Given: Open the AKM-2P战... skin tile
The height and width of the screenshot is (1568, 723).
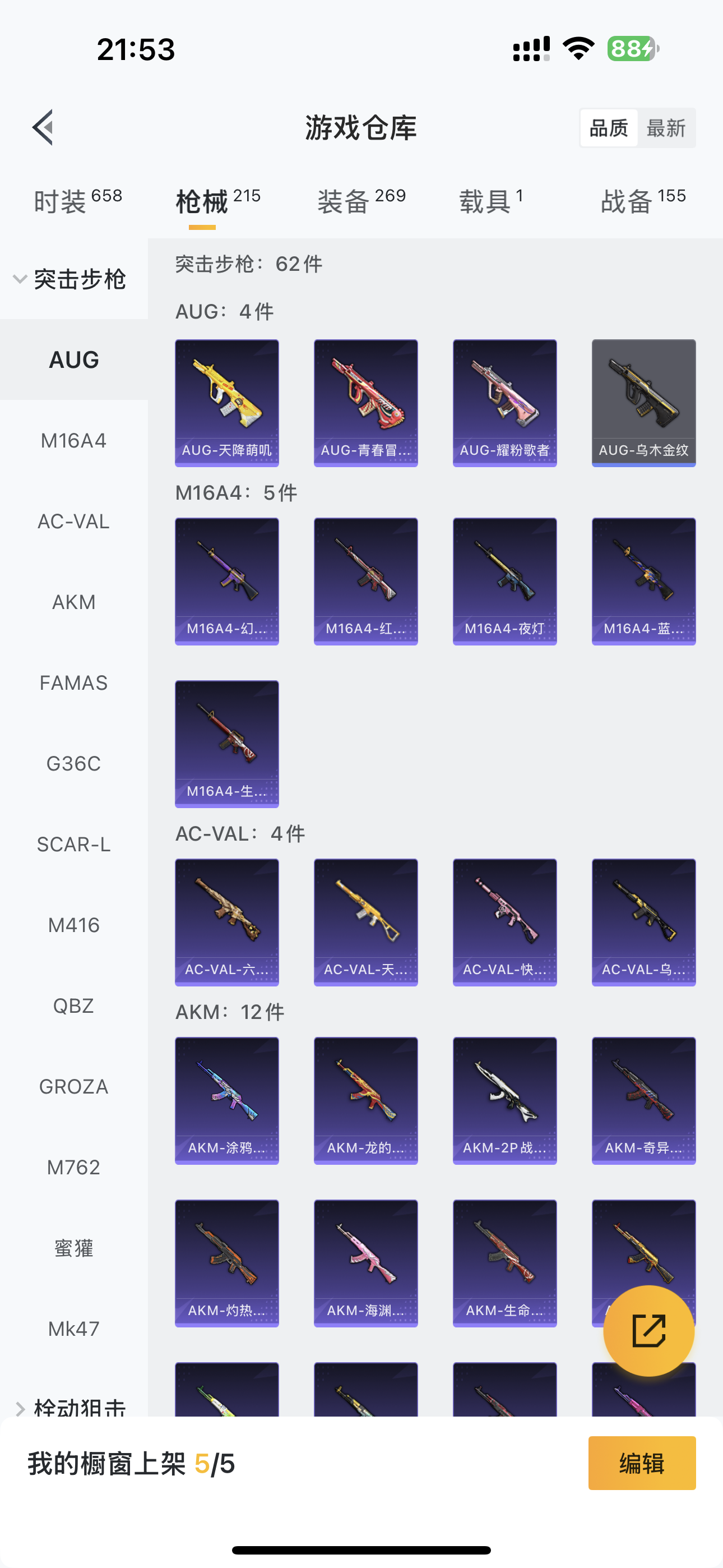Looking at the screenshot, I should pos(504,1100).
